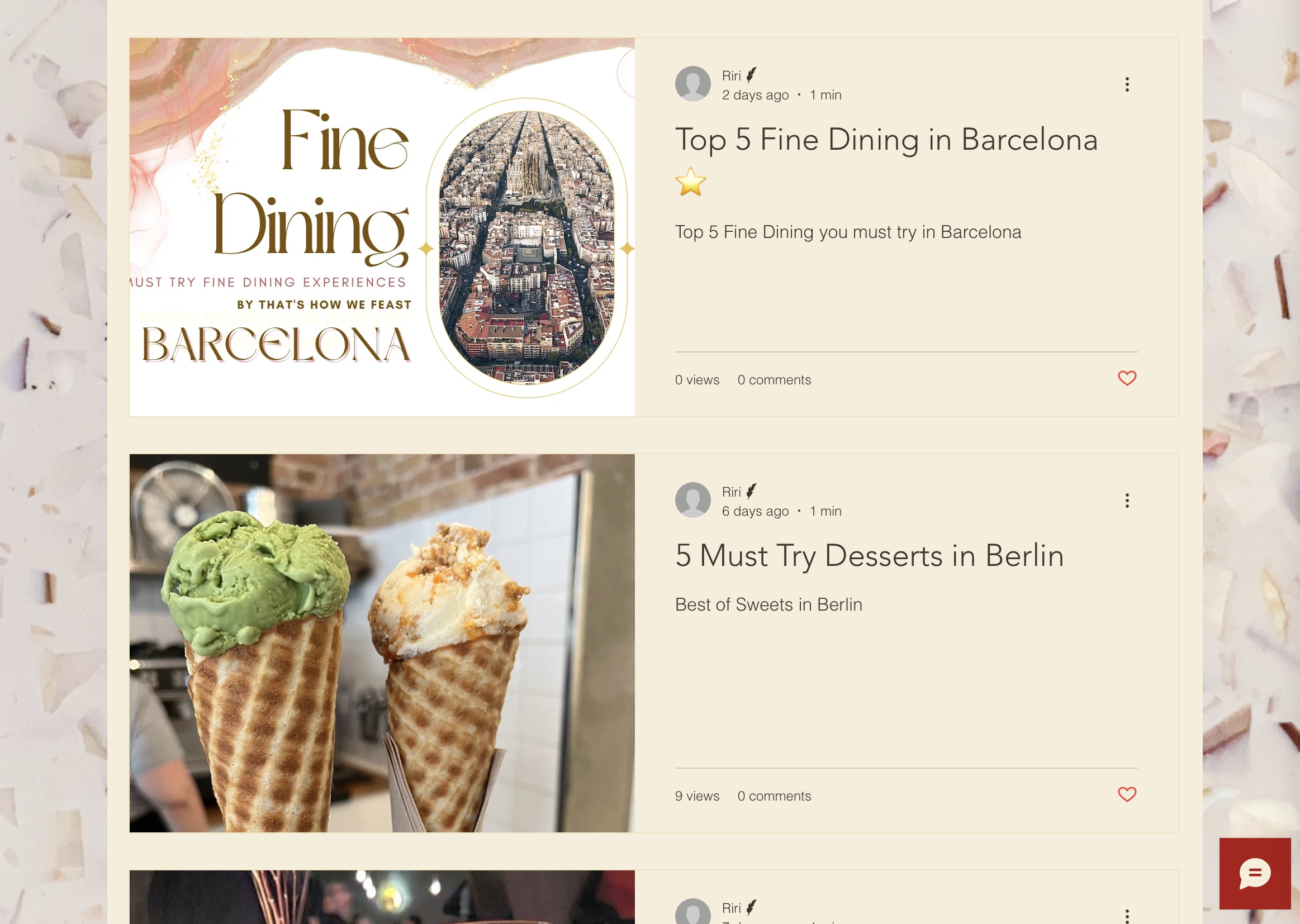Screen dimensions: 1300x924
Task: Tap the Fine Dining Barcelona cover image
Action: (x=382, y=227)
